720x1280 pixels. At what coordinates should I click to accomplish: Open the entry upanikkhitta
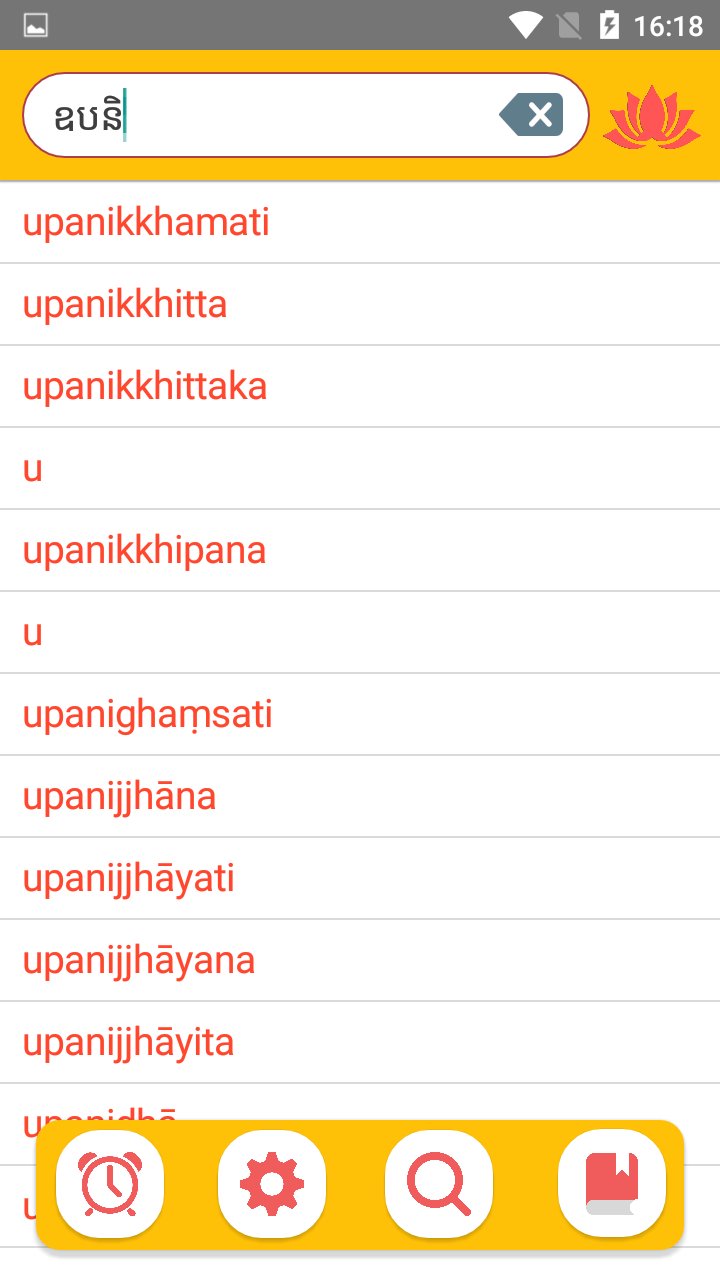point(360,305)
